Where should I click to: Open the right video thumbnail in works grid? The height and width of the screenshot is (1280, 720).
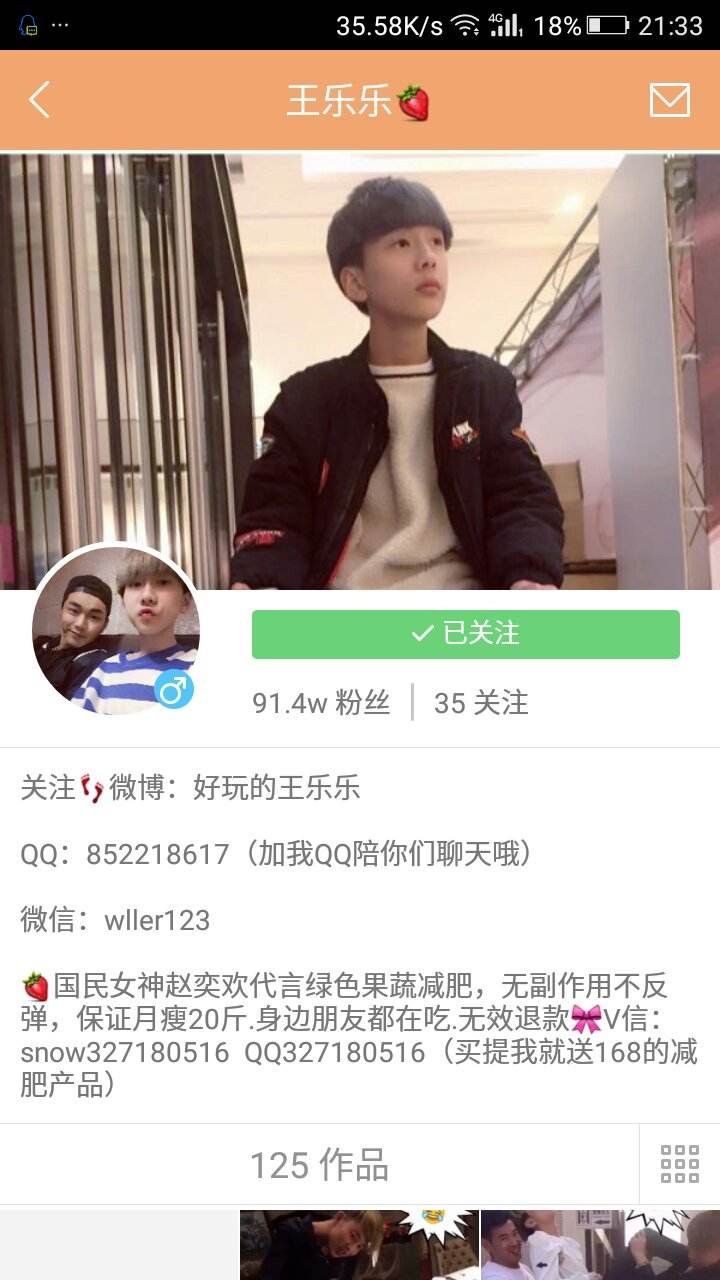pos(600,1245)
